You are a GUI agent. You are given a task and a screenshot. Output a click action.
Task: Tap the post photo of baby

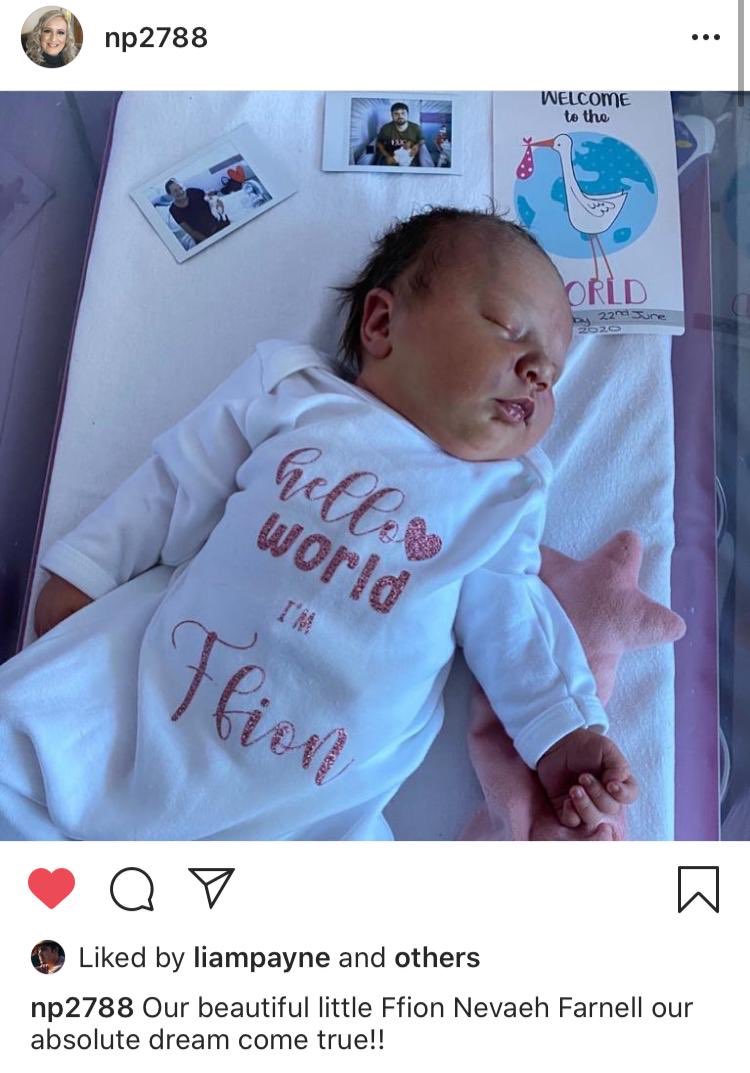[375, 465]
